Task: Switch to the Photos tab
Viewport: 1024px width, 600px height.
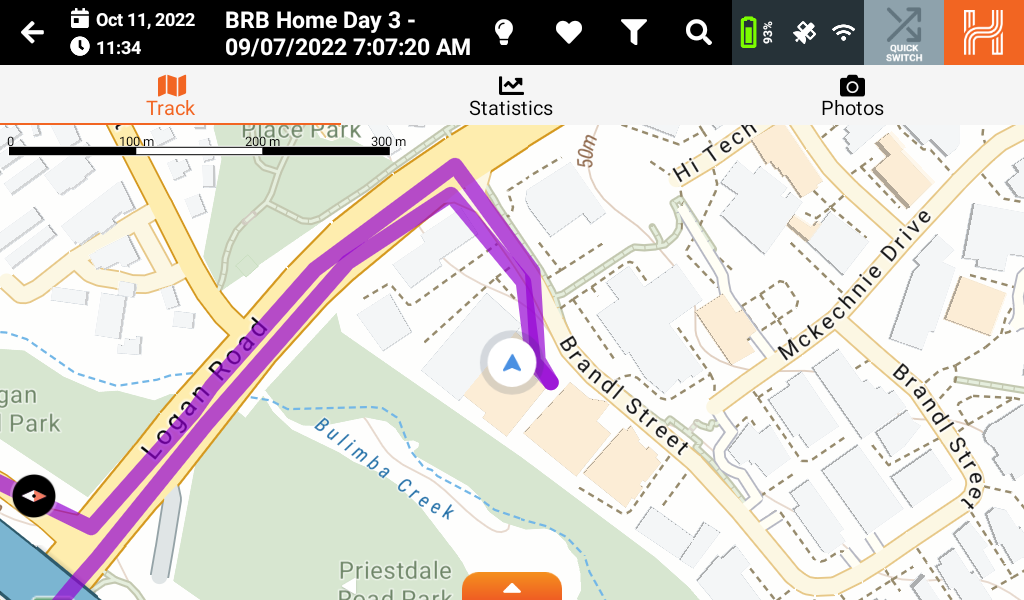Action: [x=852, y=96]
